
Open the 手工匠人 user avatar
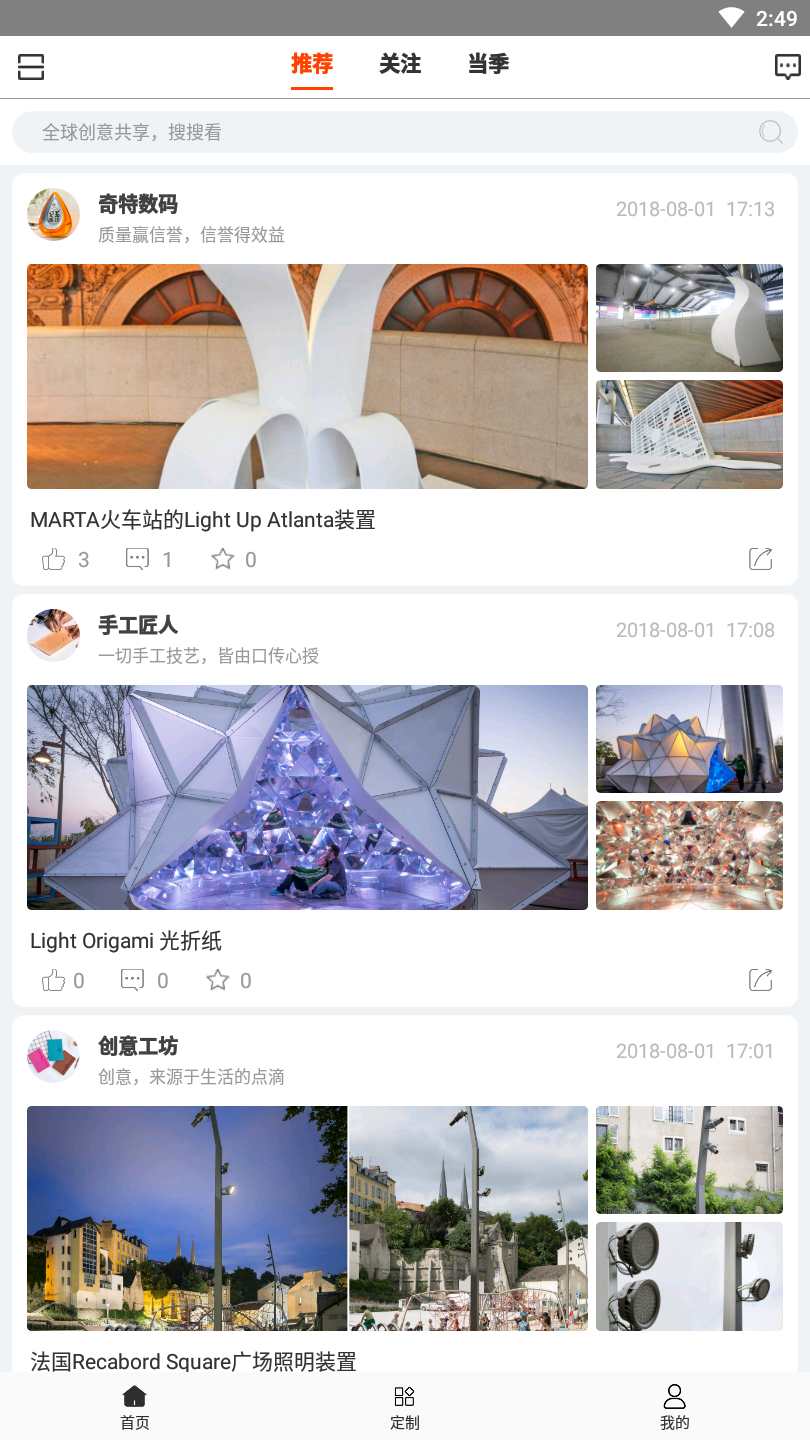[53, 635]
